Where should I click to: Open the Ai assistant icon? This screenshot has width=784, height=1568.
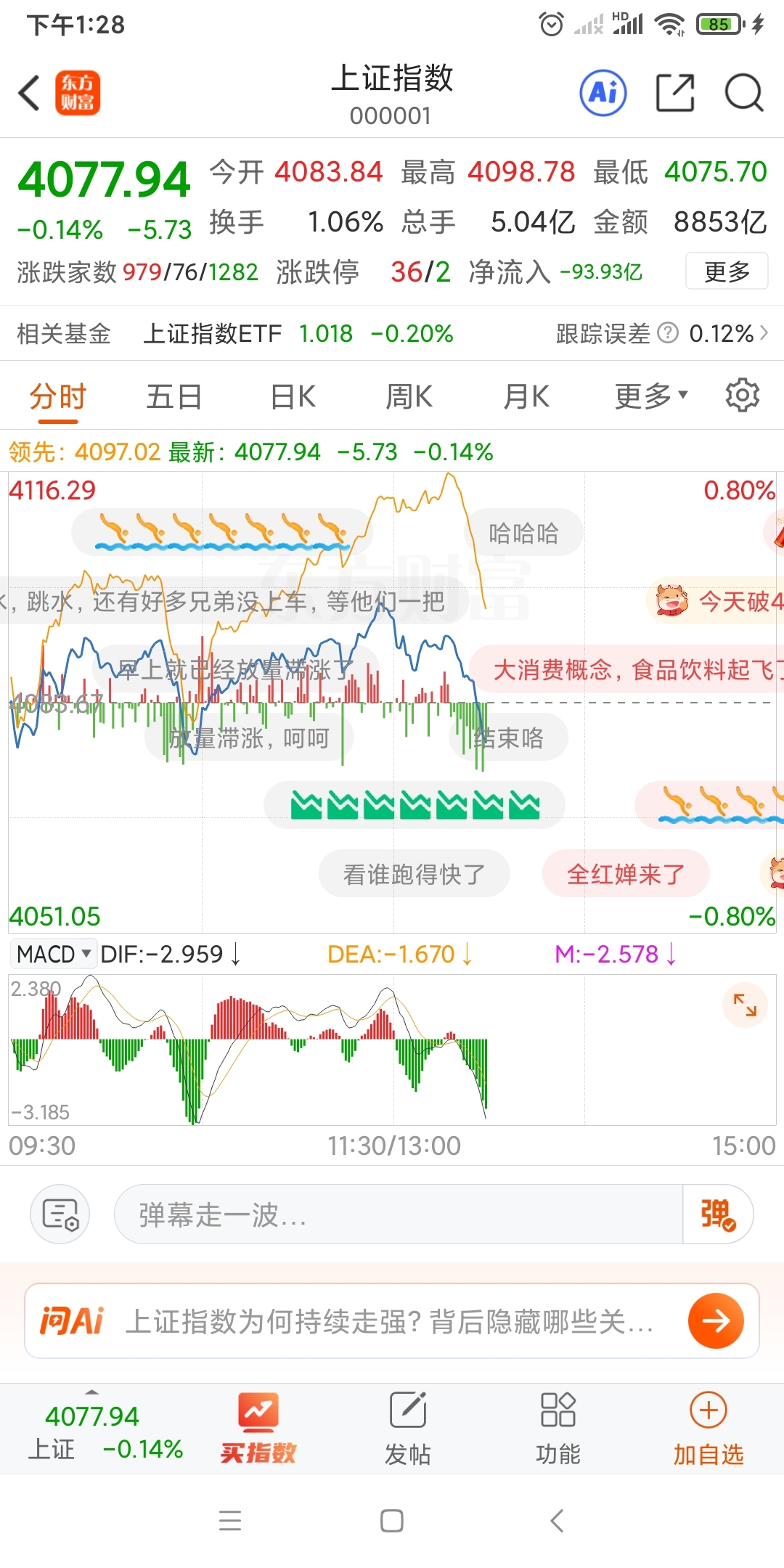[603, 93]
